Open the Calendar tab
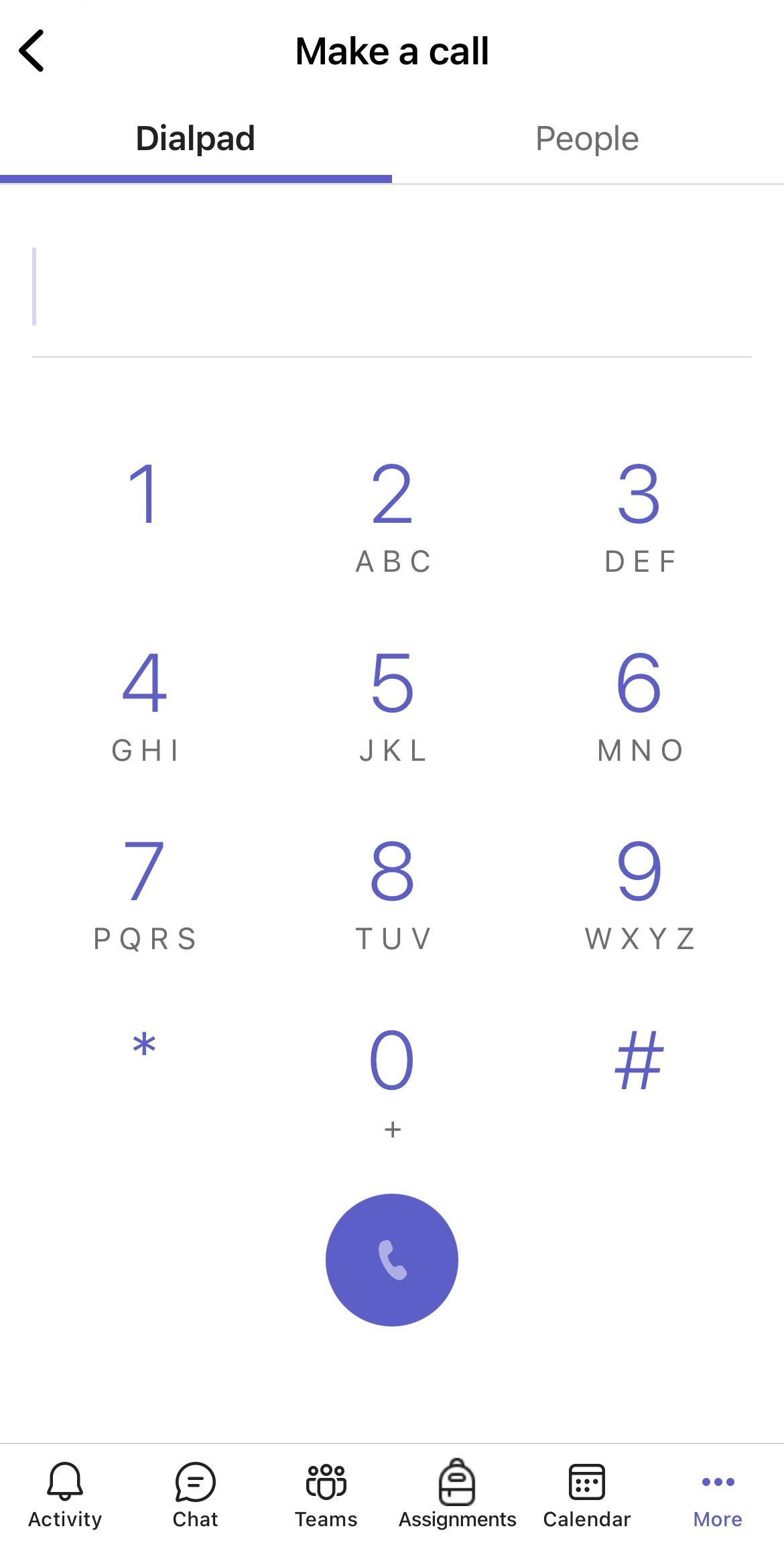Viewport: 784px width, 1551px height. point(587,1496)
